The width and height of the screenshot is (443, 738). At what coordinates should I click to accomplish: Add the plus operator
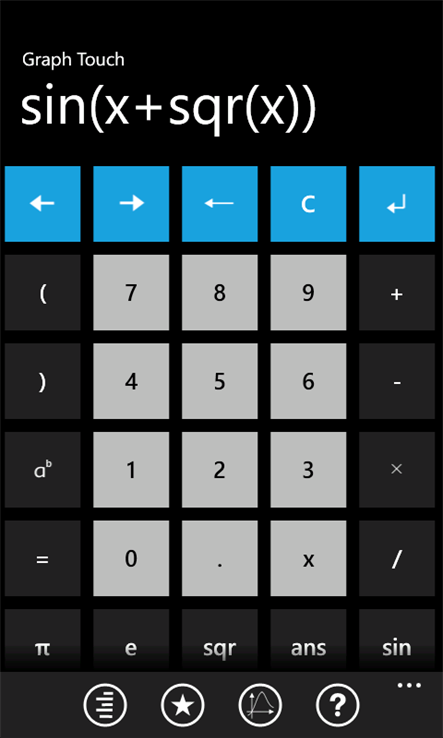tap(397, 292)
